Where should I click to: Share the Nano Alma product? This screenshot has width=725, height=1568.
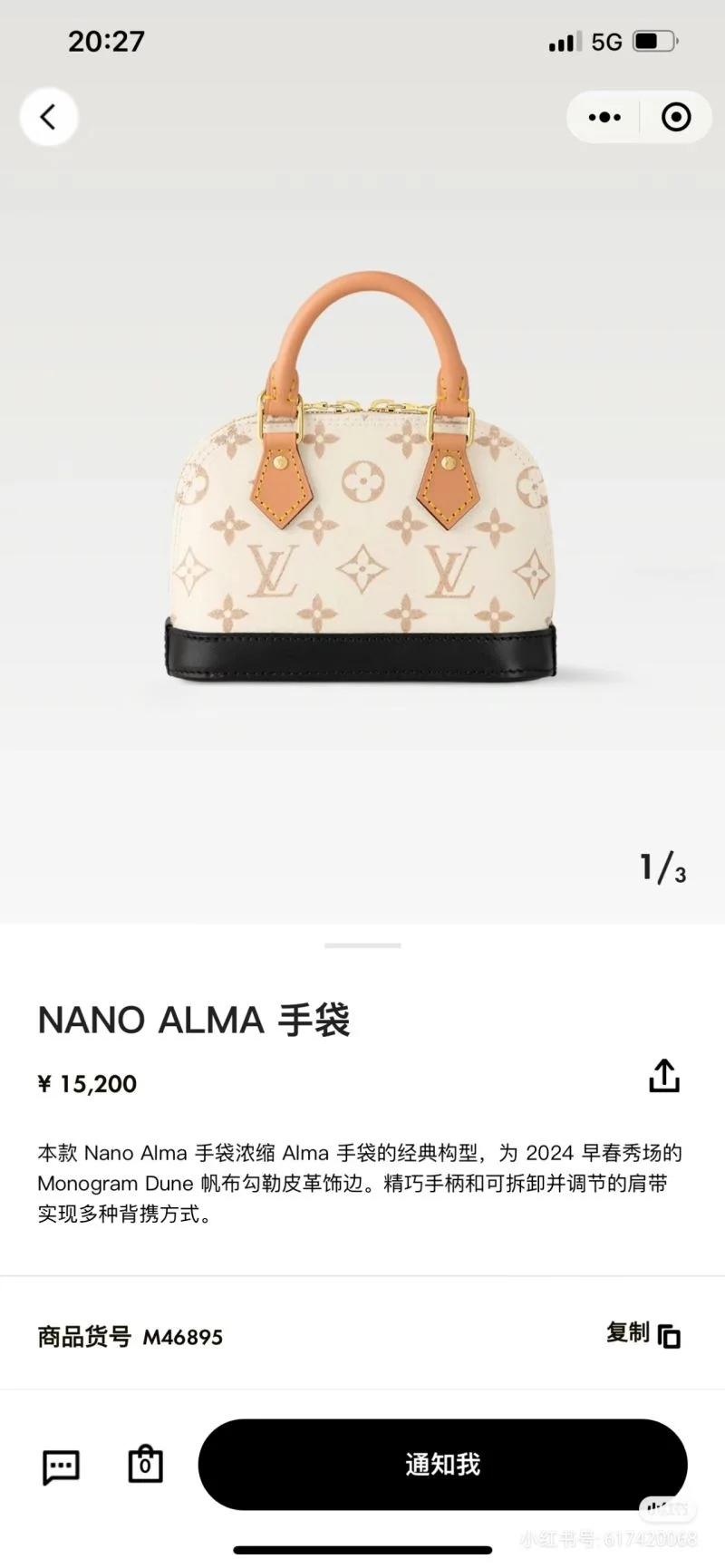coord(663,1076)
